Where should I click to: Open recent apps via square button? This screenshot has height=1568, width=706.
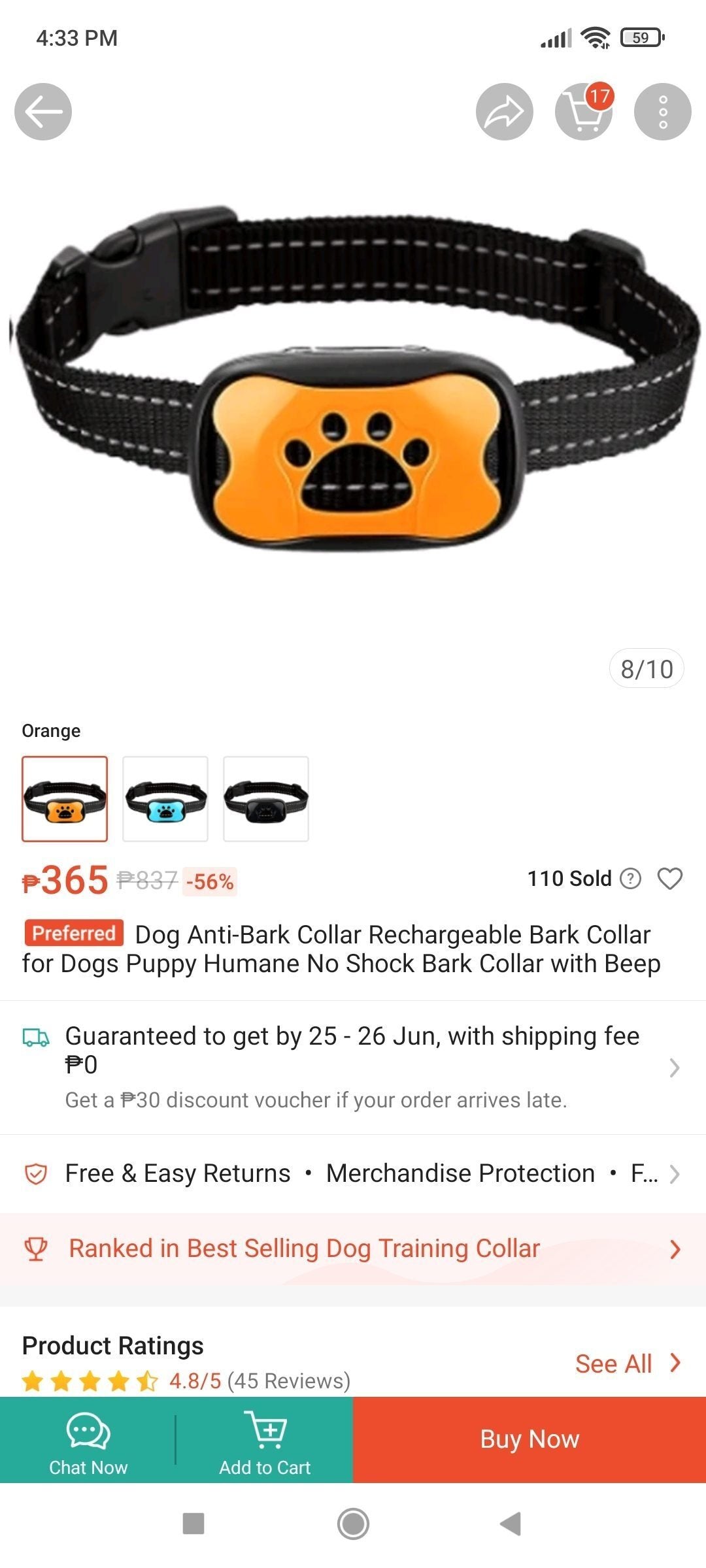point(193,1524)
